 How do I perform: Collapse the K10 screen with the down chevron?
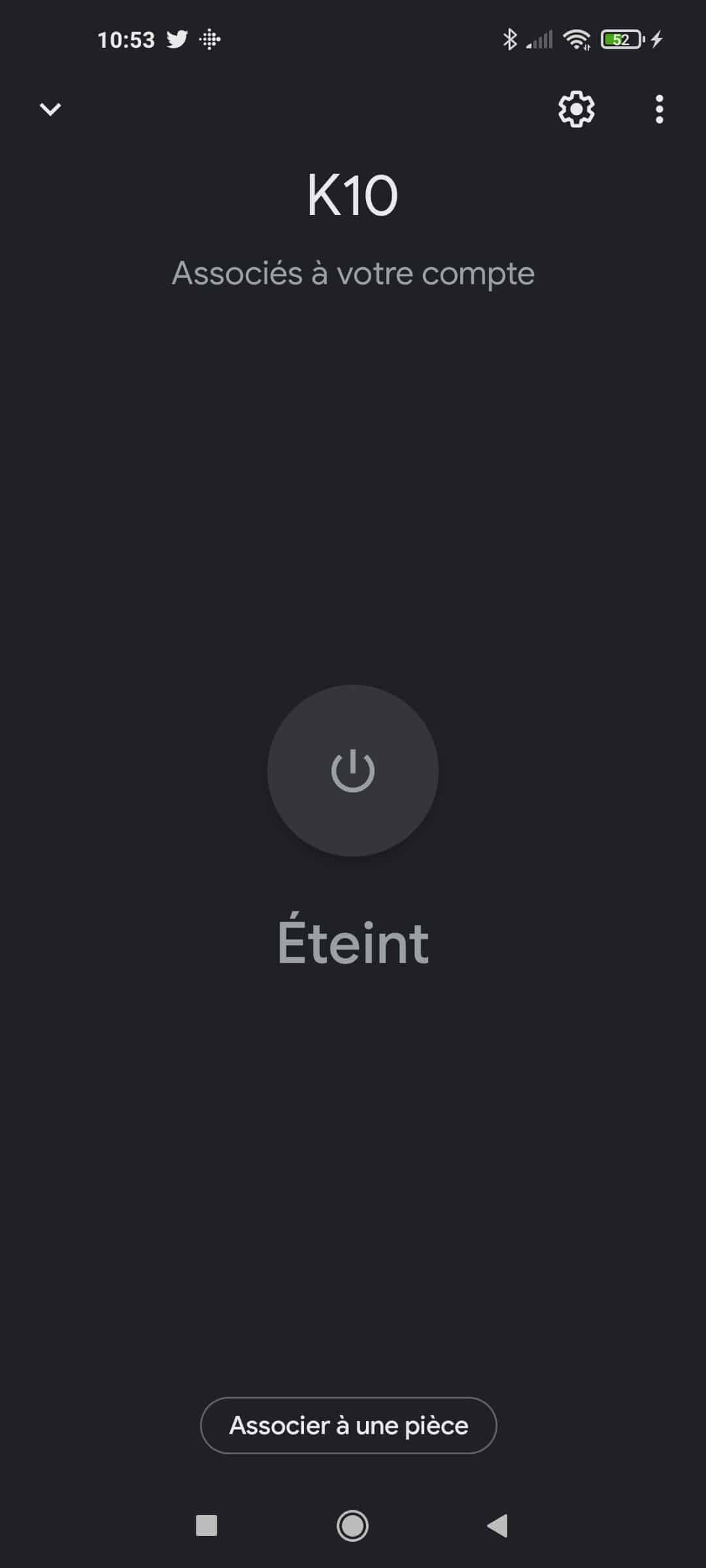coord(50,109)
